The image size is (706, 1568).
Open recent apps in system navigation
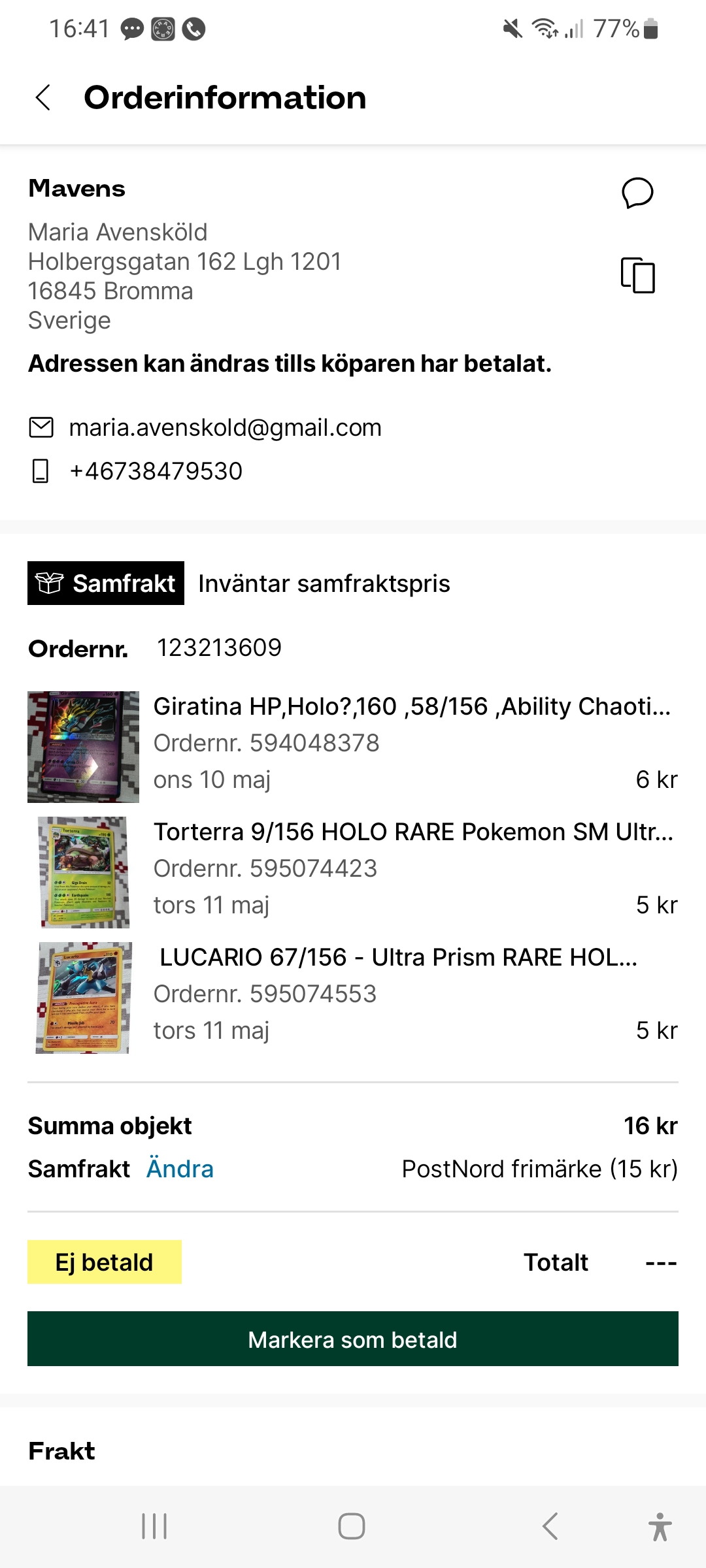(x=155, y=1527)
